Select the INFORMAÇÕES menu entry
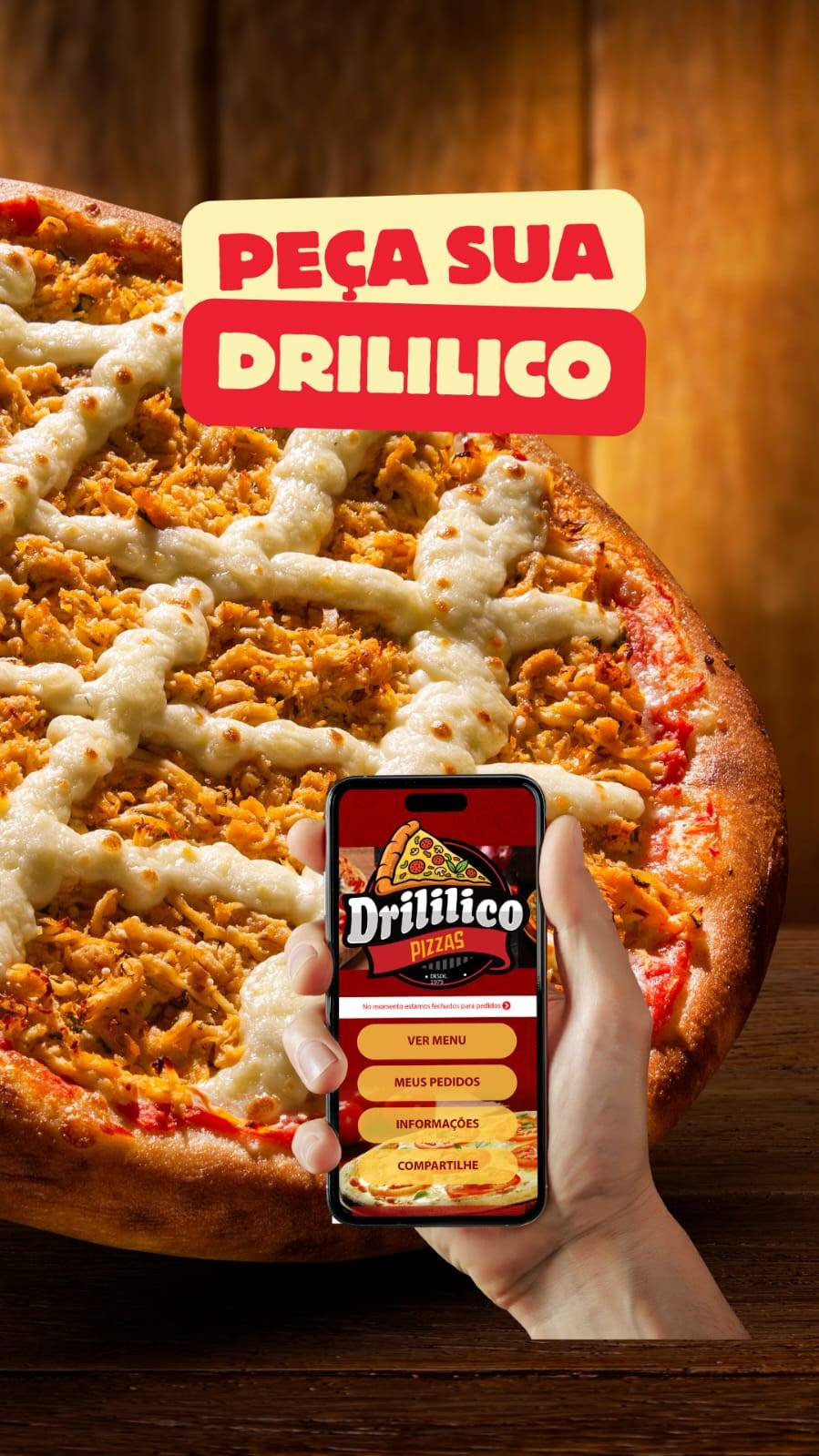This screenshot has height=1456, width=819. click(437, 1124)
